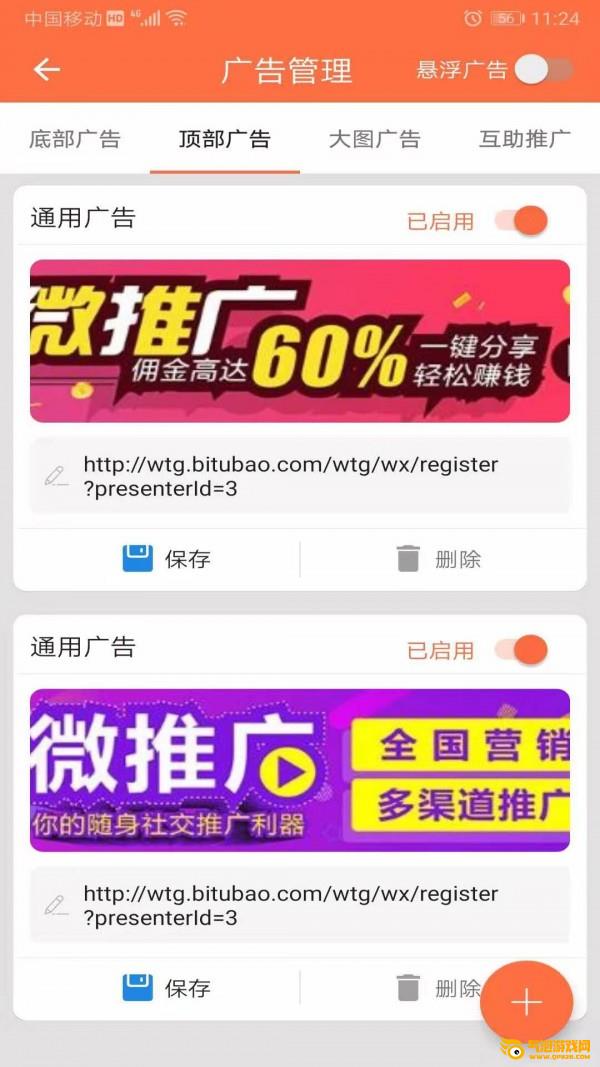Switch to the 大图广告 tab
Viewport: 600px width, 1067px height.
(374, 139)
